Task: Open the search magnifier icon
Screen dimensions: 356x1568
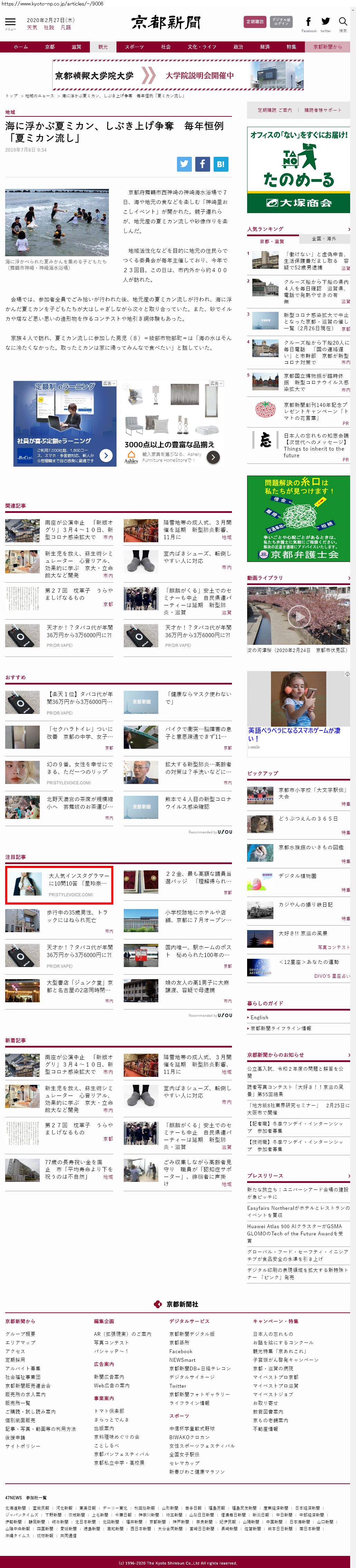Action: click(x=343, y=22)
